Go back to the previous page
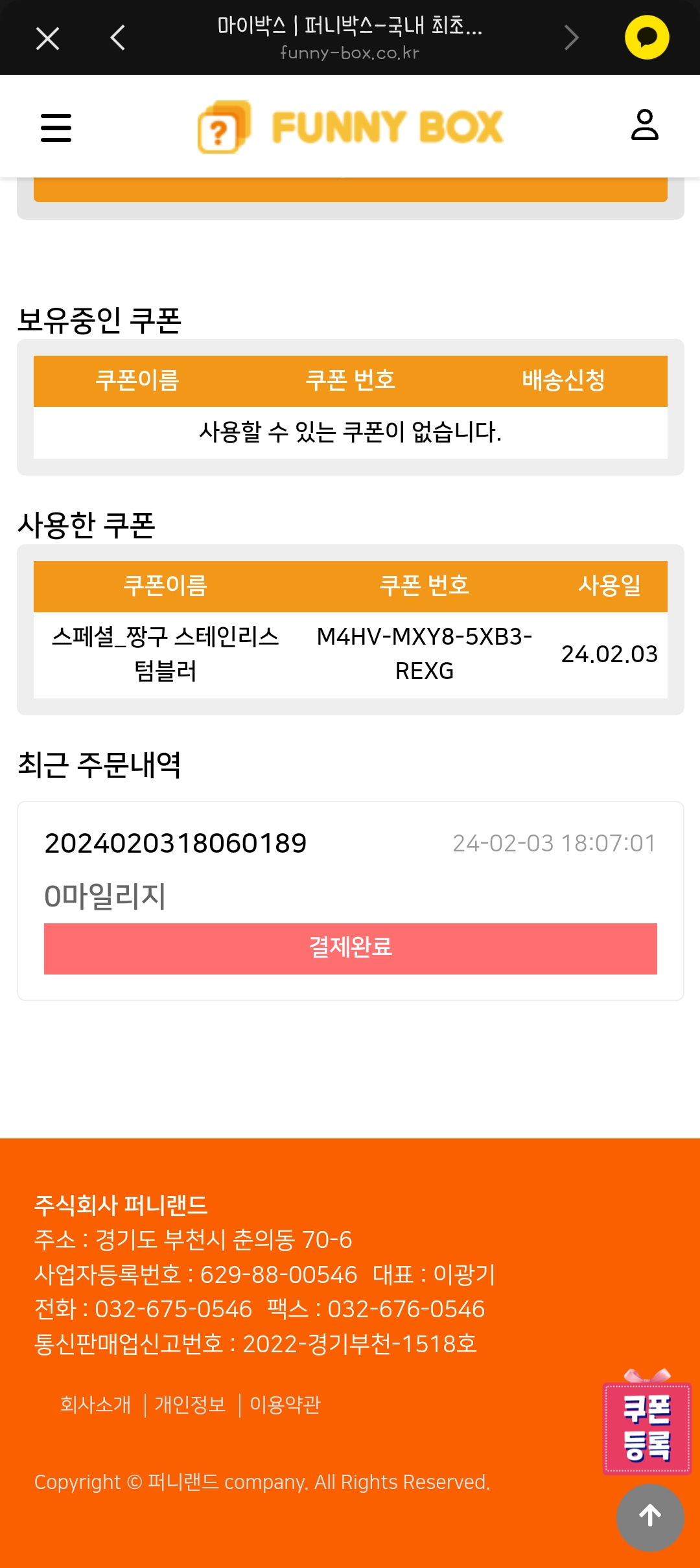Viewport: 700px width, 1568px height. click(x=117, y=38)
